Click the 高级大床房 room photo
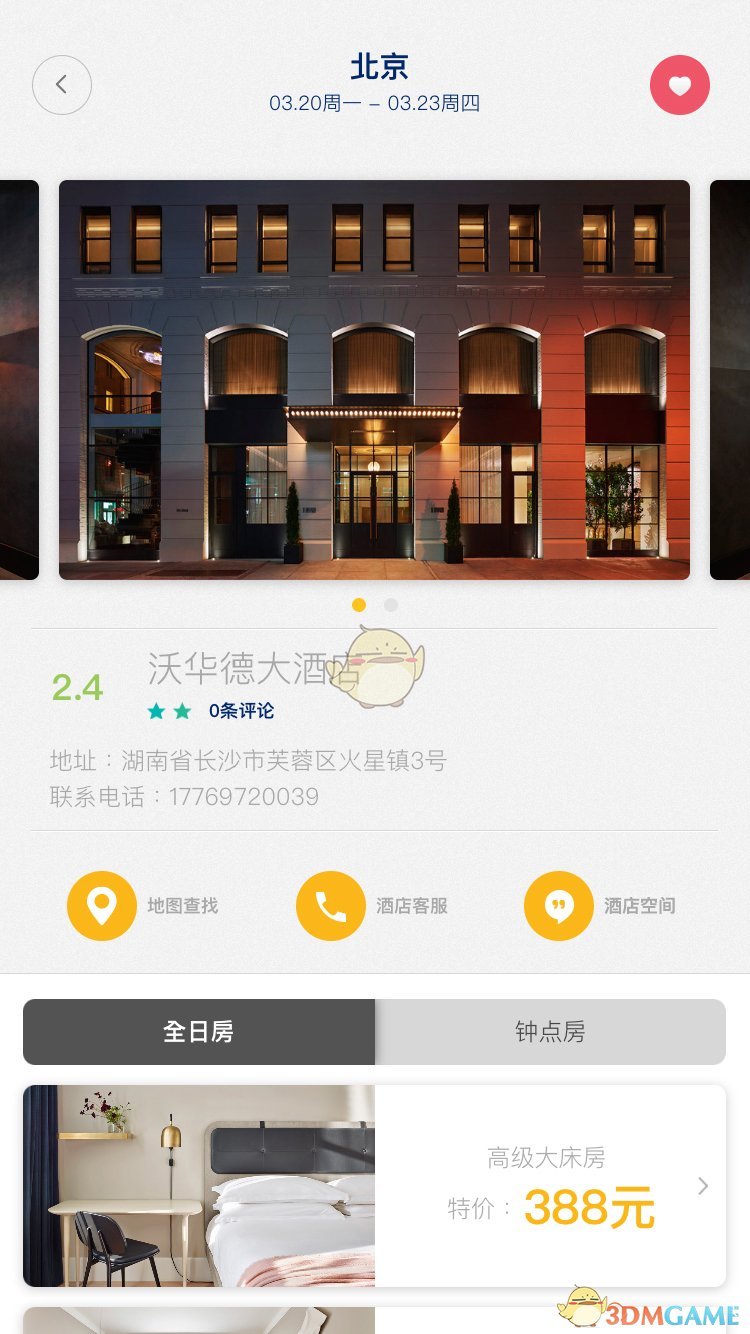 [x=196, y=1187]
